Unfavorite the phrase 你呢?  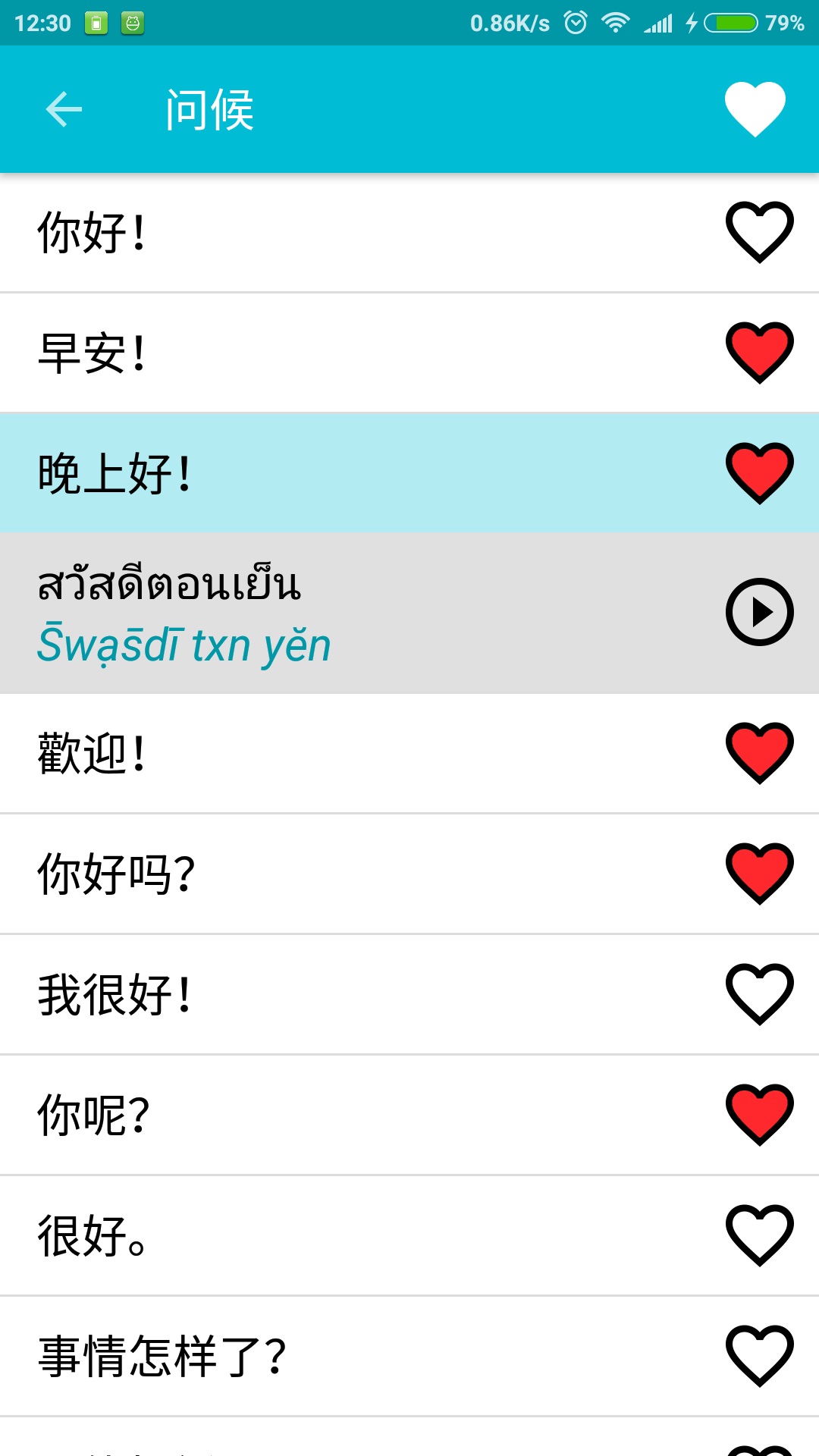coord(759,1115)
